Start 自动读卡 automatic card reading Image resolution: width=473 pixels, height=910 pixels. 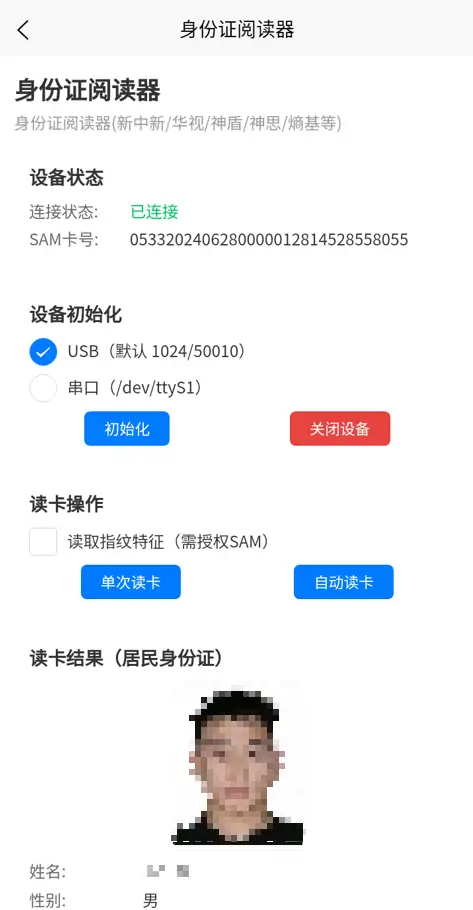coord(344,582)
